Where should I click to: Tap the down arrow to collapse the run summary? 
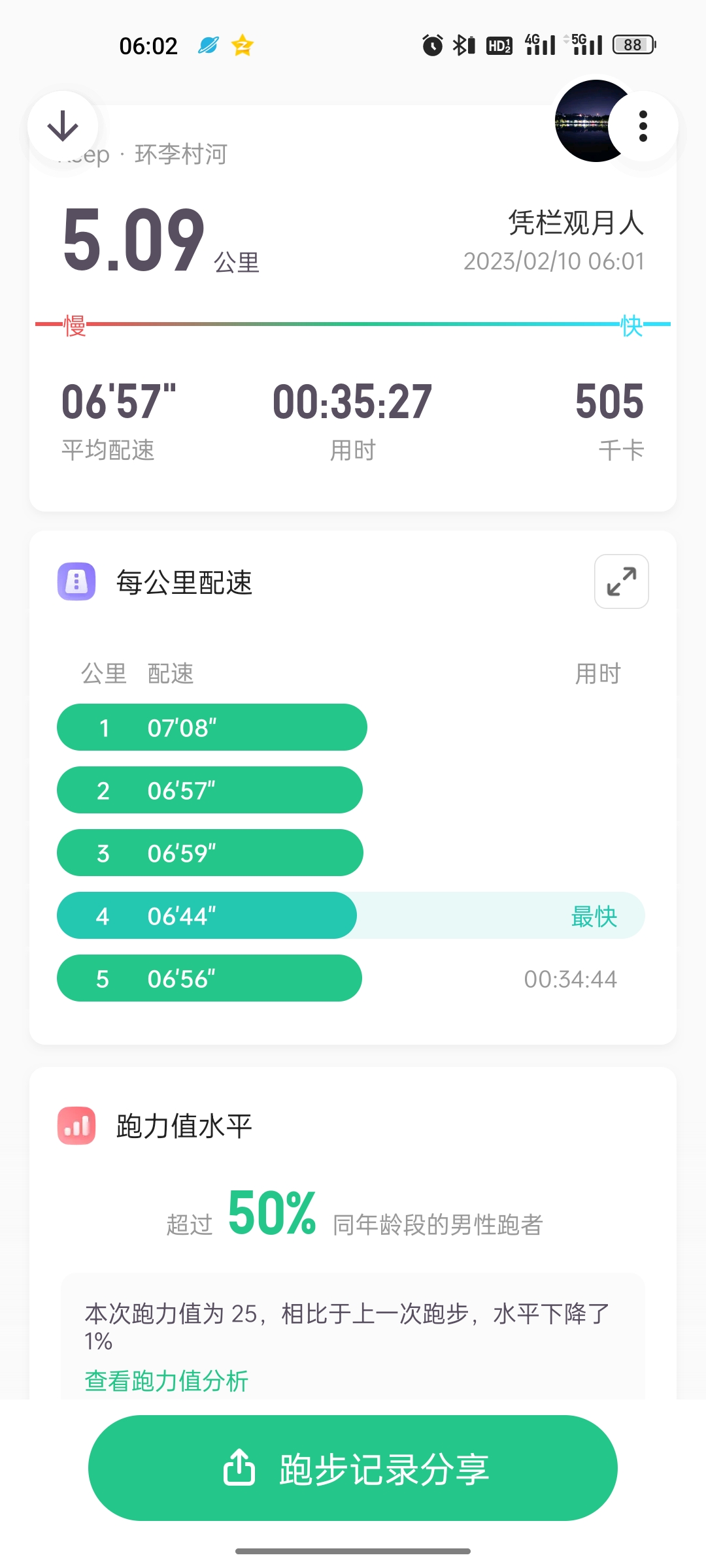(63, 126)
